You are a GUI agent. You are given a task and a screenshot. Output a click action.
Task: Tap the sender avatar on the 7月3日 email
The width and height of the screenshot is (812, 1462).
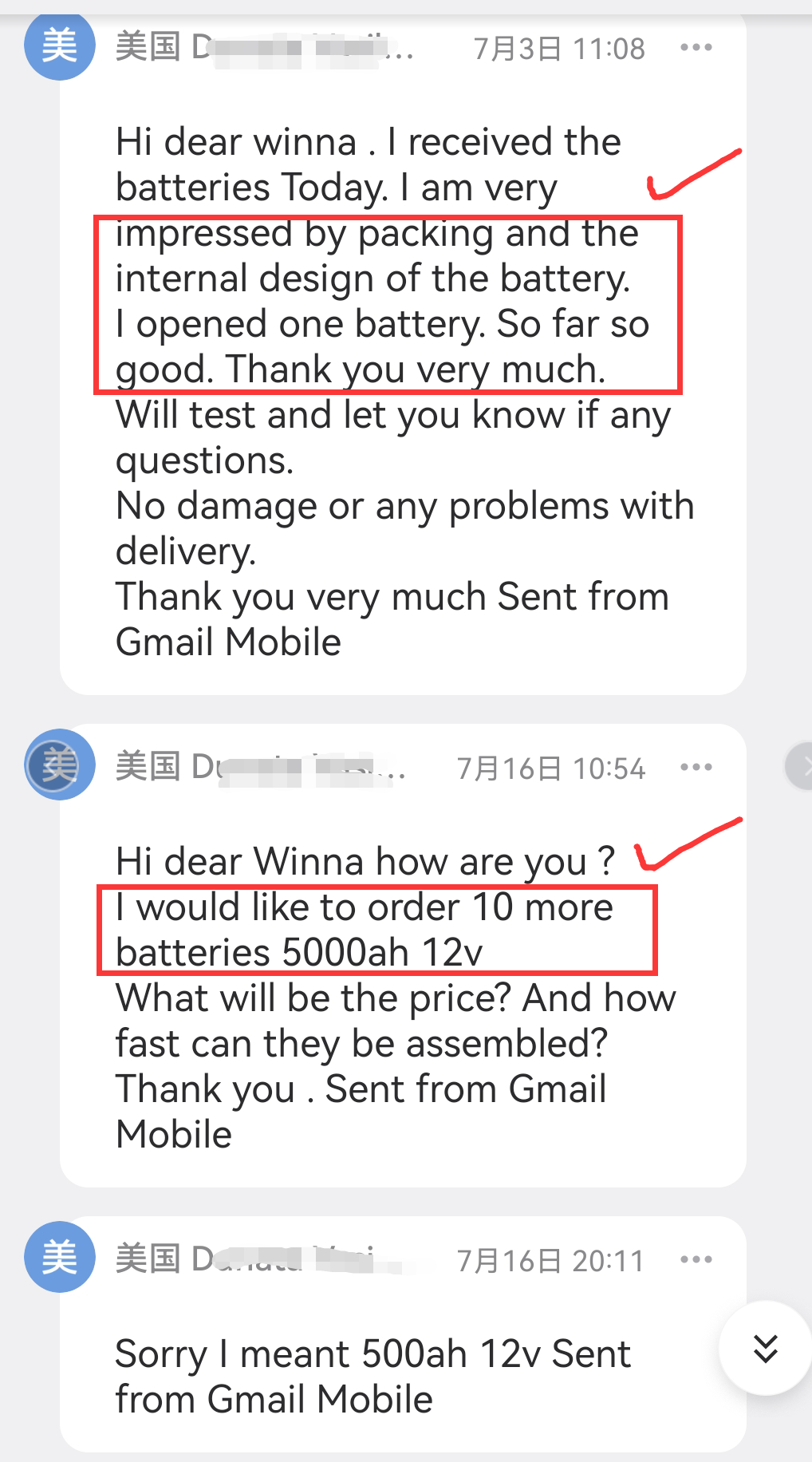point(60,45)
